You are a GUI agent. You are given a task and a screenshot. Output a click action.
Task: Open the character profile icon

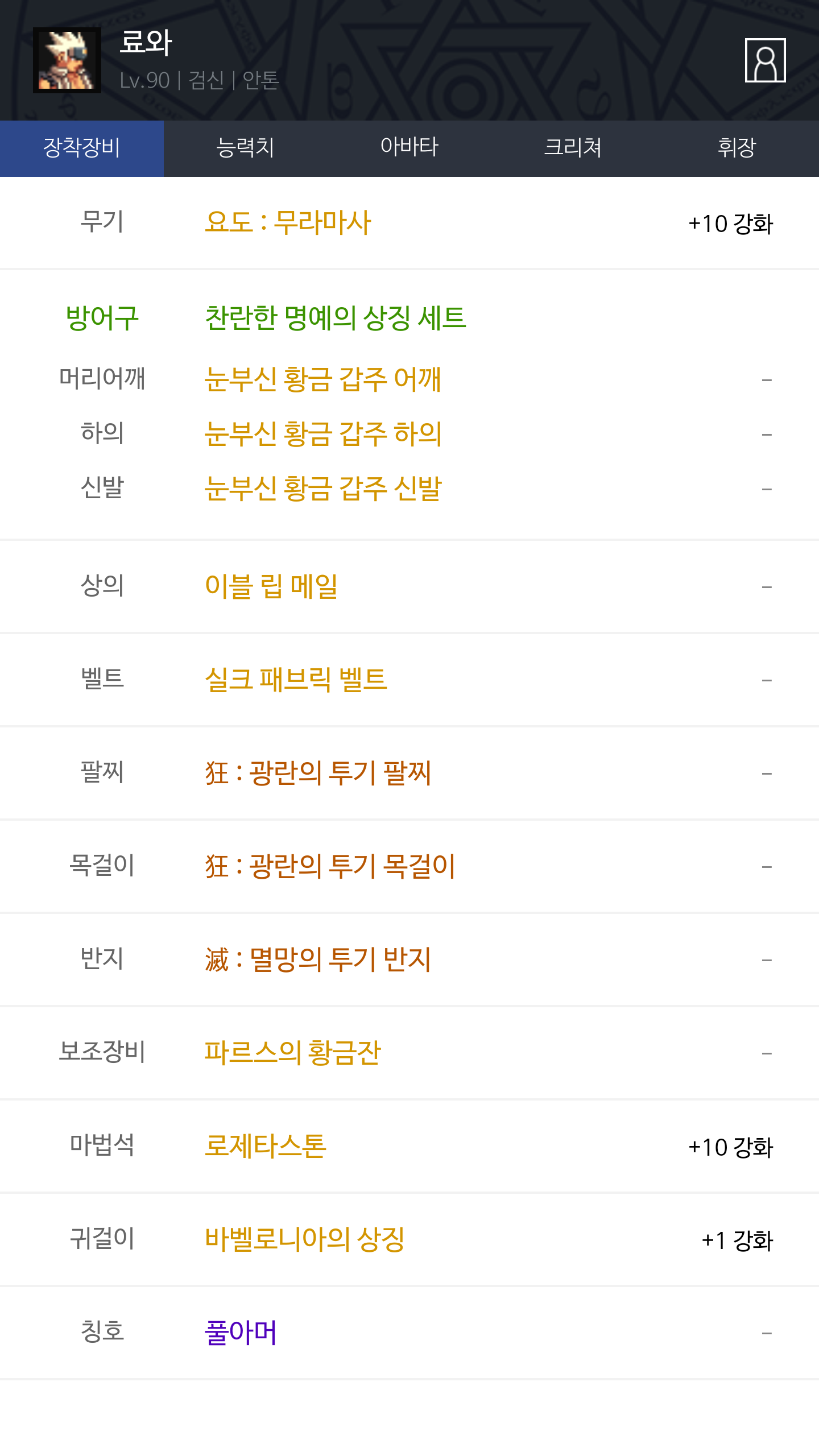[765, 60]
